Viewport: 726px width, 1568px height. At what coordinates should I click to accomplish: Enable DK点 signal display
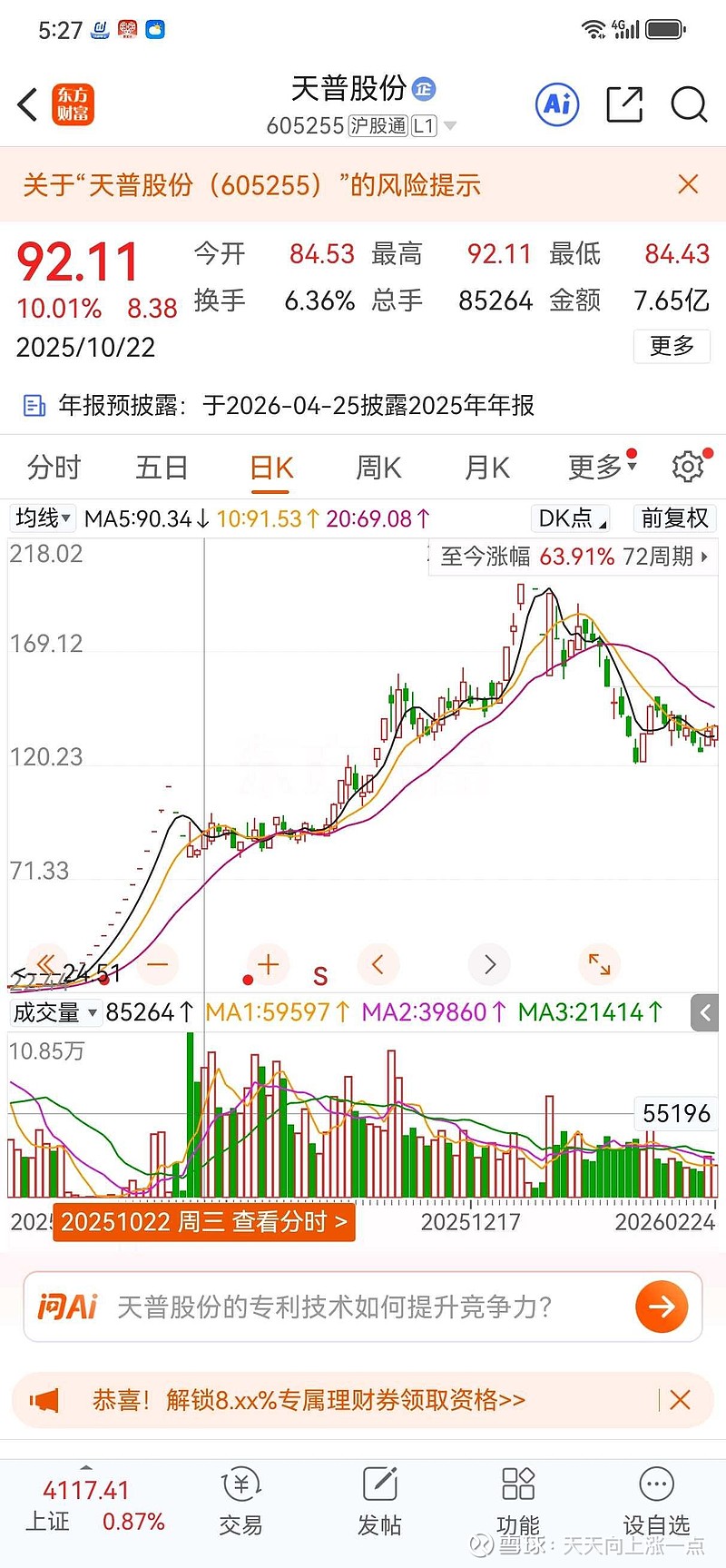tap(568, 518)
